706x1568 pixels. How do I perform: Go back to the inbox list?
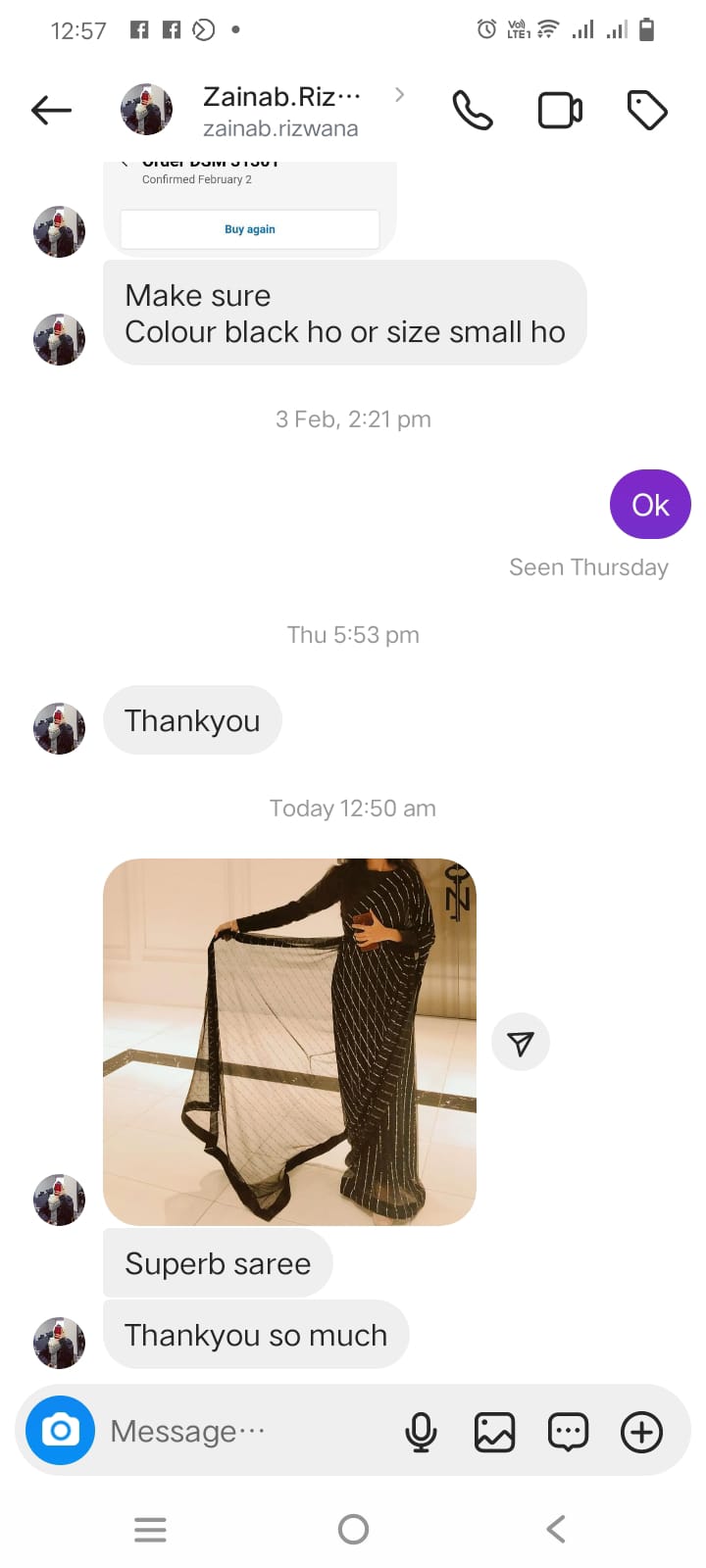pyautogui.click(x=51, y=111)
